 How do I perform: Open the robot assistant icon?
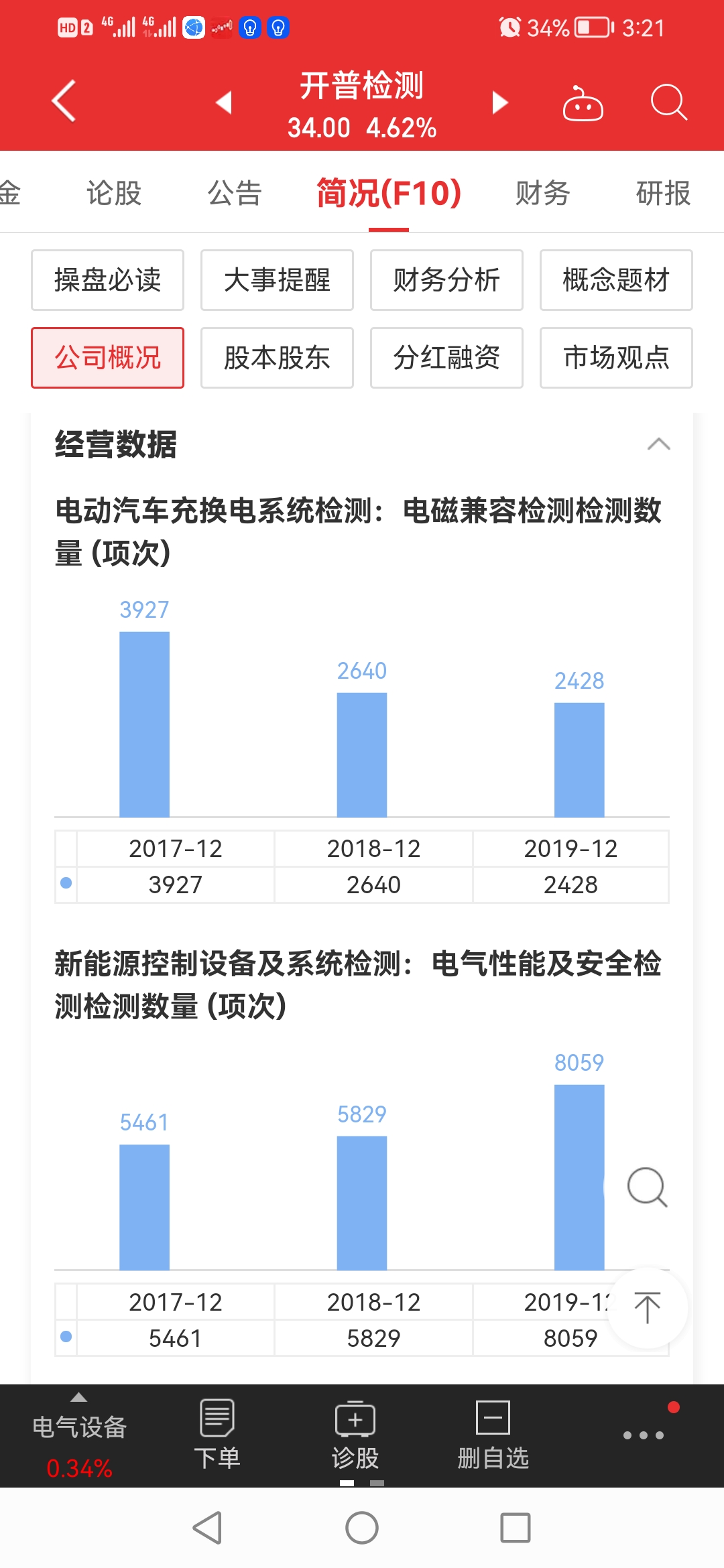[x=583, y=104]
